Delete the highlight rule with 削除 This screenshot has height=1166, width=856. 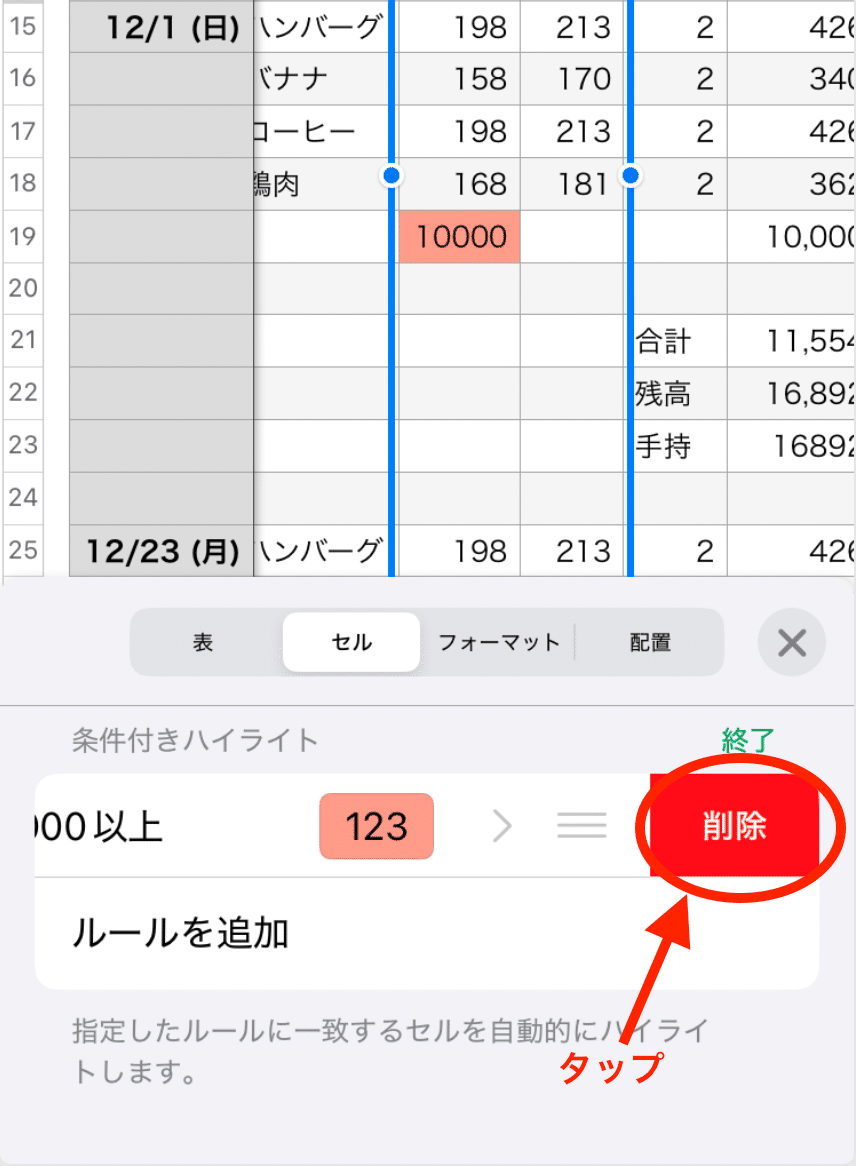735,826
